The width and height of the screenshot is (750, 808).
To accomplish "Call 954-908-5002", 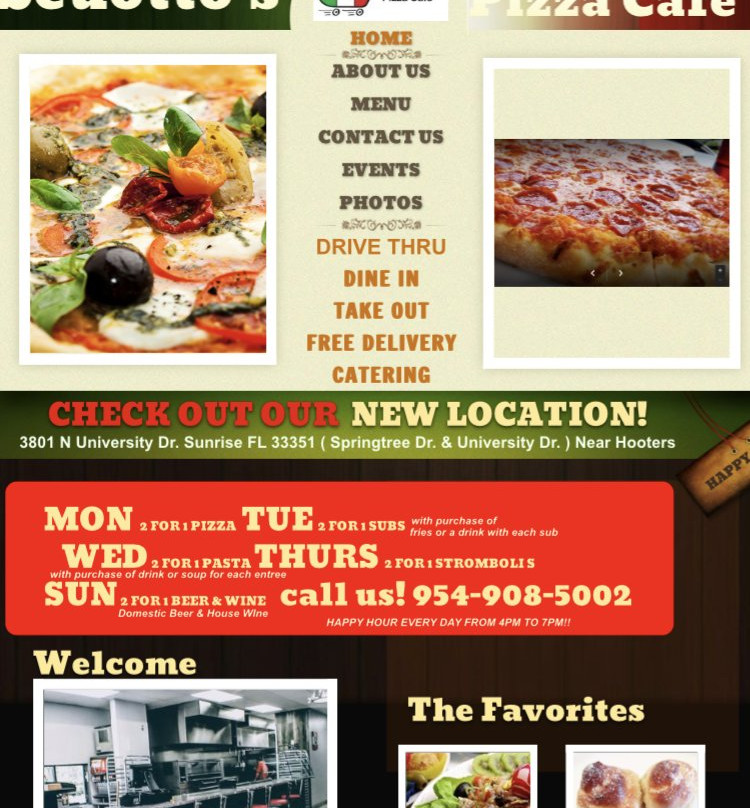I will 521,595.
